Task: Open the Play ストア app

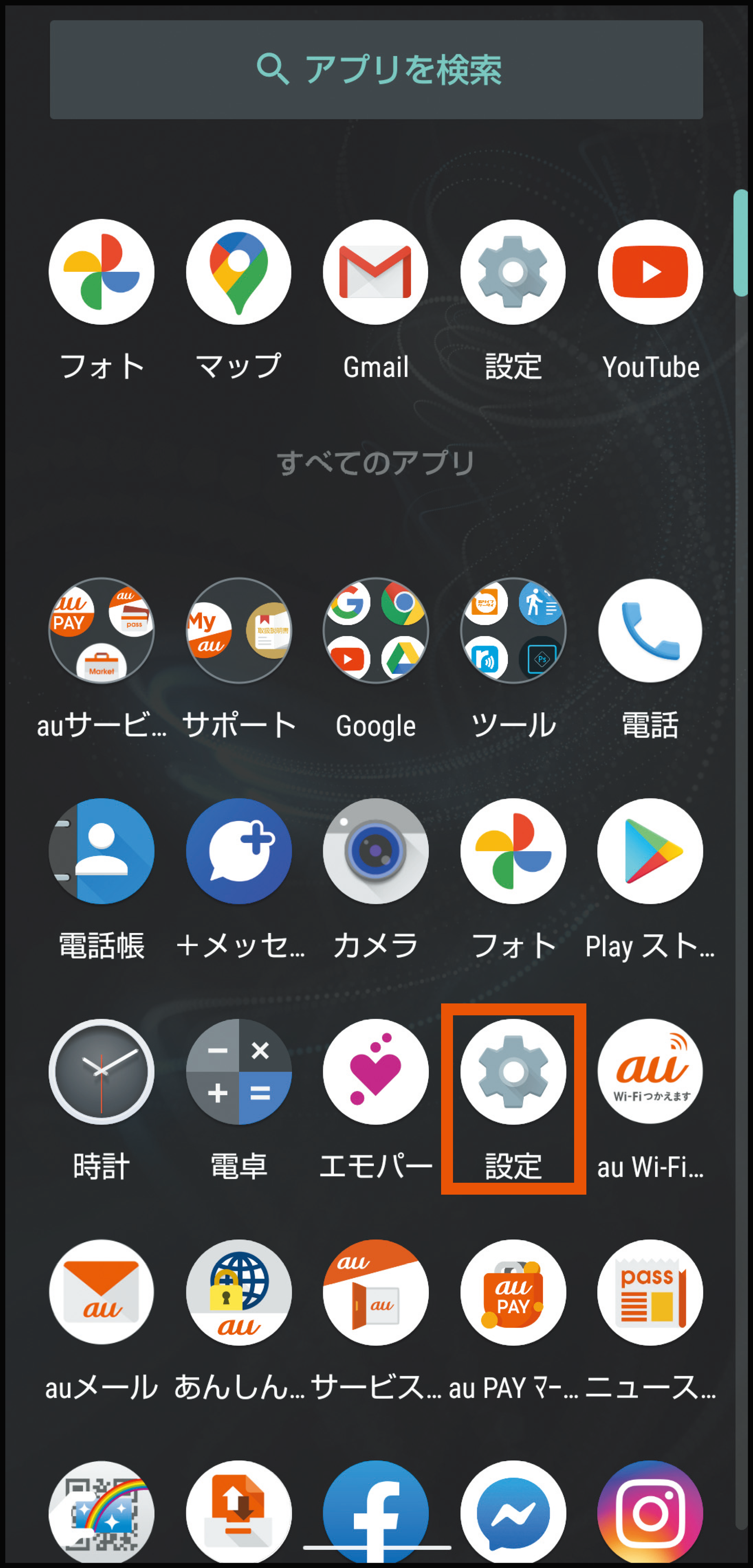Action: [650, 851]
